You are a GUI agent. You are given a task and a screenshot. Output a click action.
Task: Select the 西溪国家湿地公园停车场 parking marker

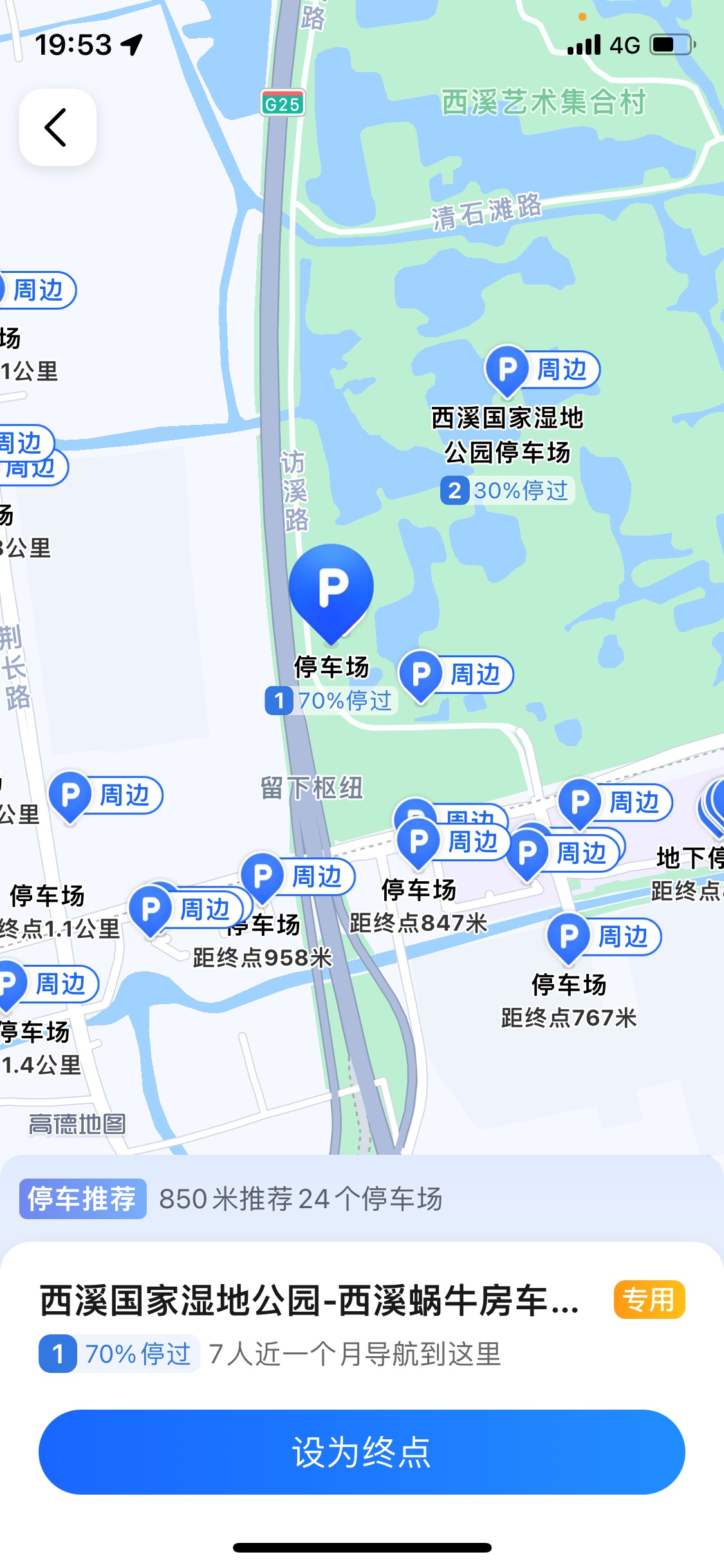coord(508,370)
